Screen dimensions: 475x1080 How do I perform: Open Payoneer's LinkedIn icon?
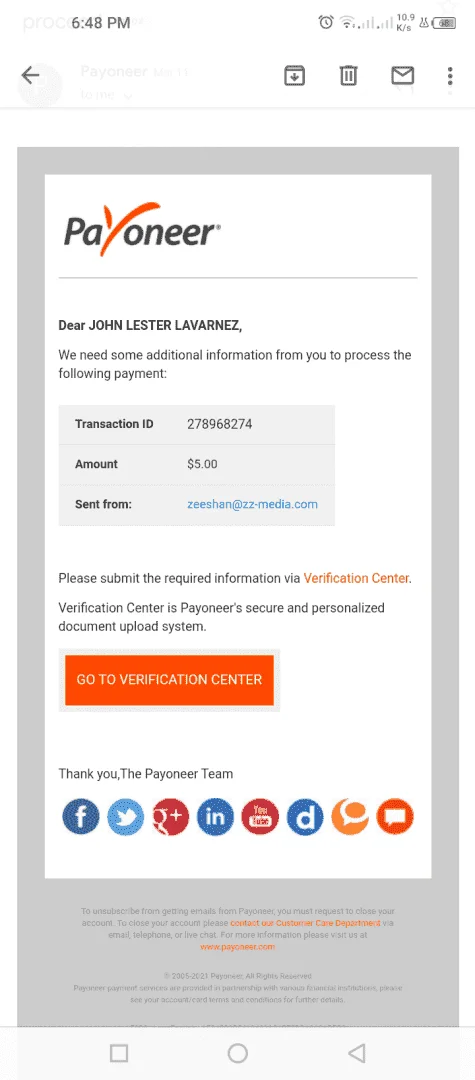[215, 817]
